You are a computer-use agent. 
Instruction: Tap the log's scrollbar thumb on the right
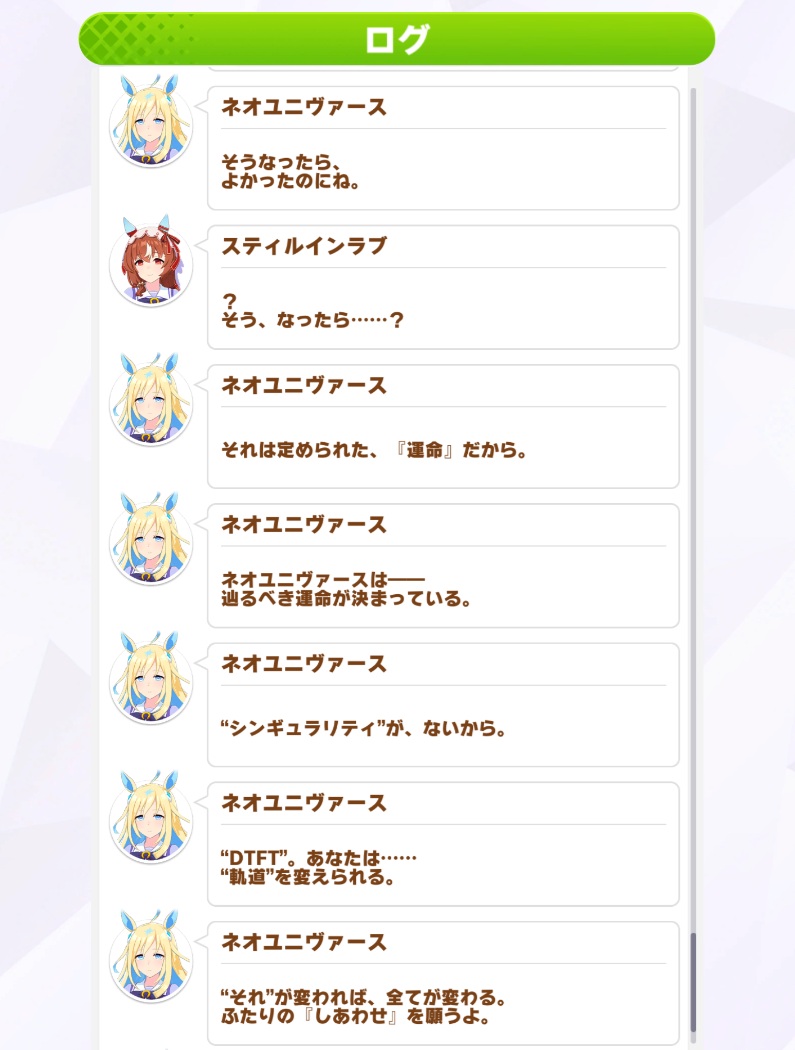pyautogui.click(x=693, y=982)
